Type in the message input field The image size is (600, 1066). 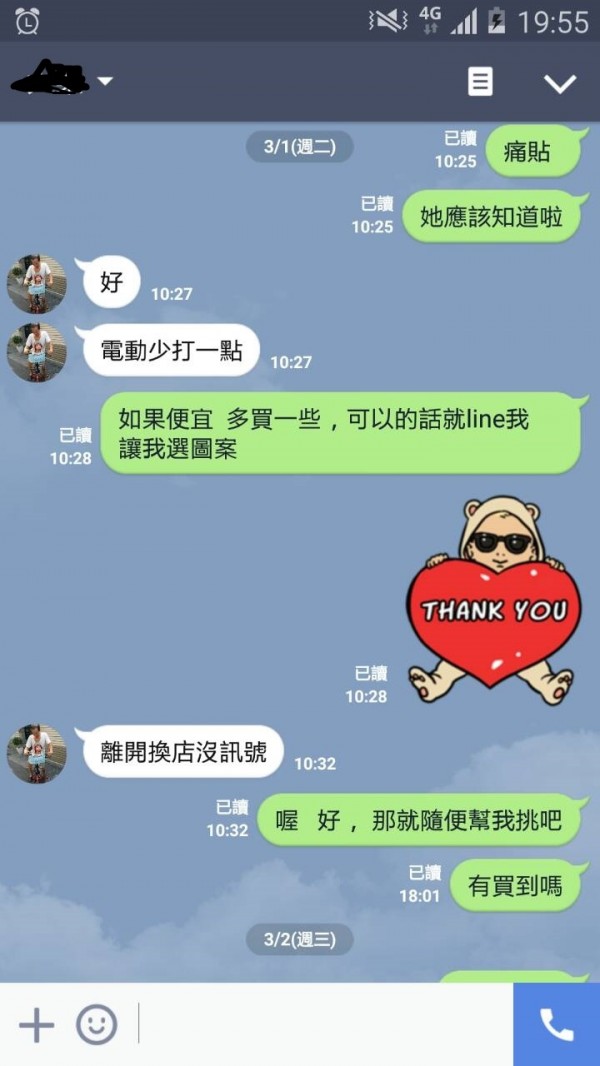click(x=320, y=1025)
